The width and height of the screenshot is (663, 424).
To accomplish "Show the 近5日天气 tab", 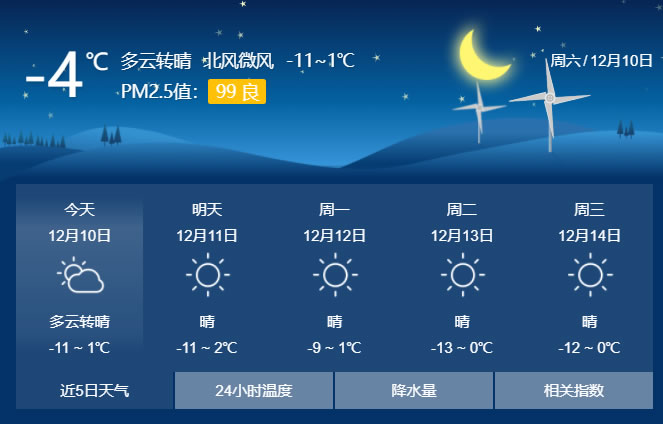I will pyautogui.click(x=95, y=390).
